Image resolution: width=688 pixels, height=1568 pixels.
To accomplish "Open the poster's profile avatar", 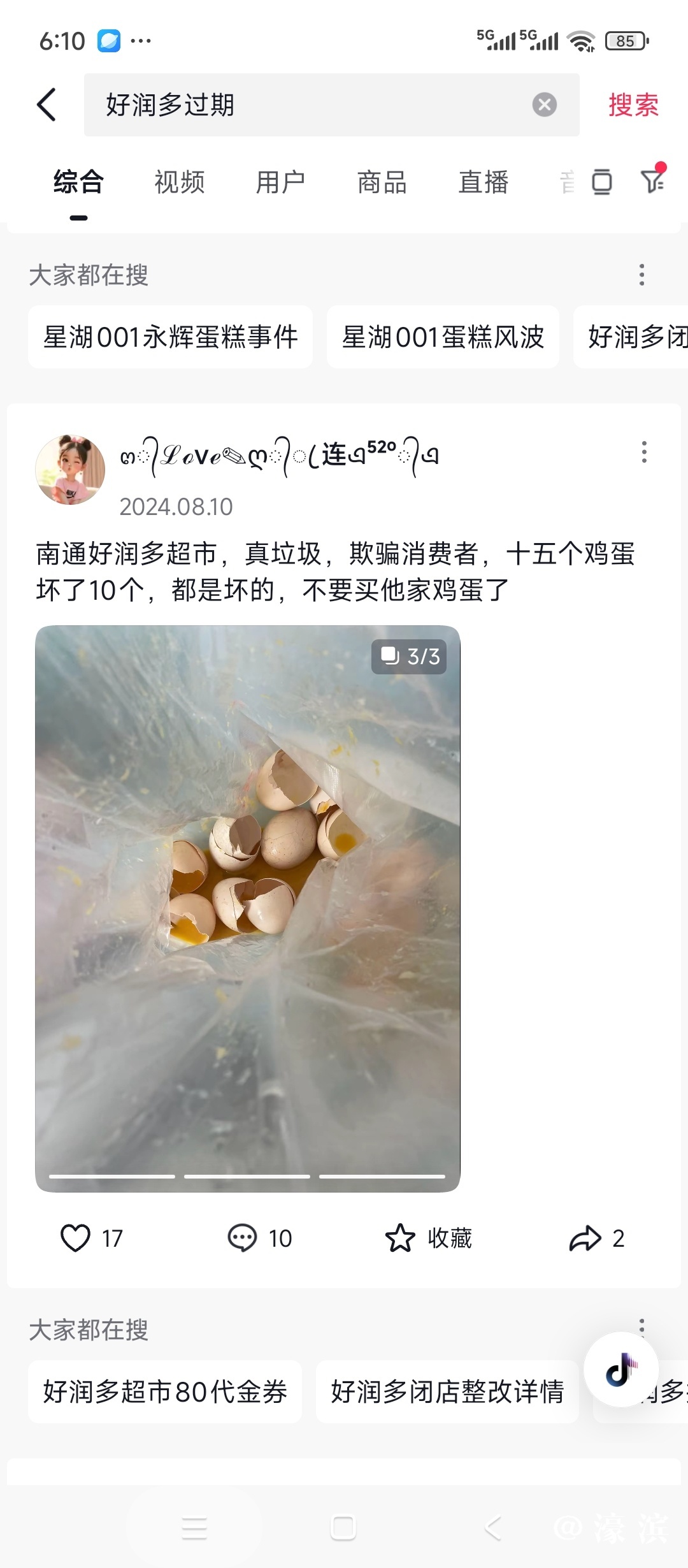I will coord(70,470).
